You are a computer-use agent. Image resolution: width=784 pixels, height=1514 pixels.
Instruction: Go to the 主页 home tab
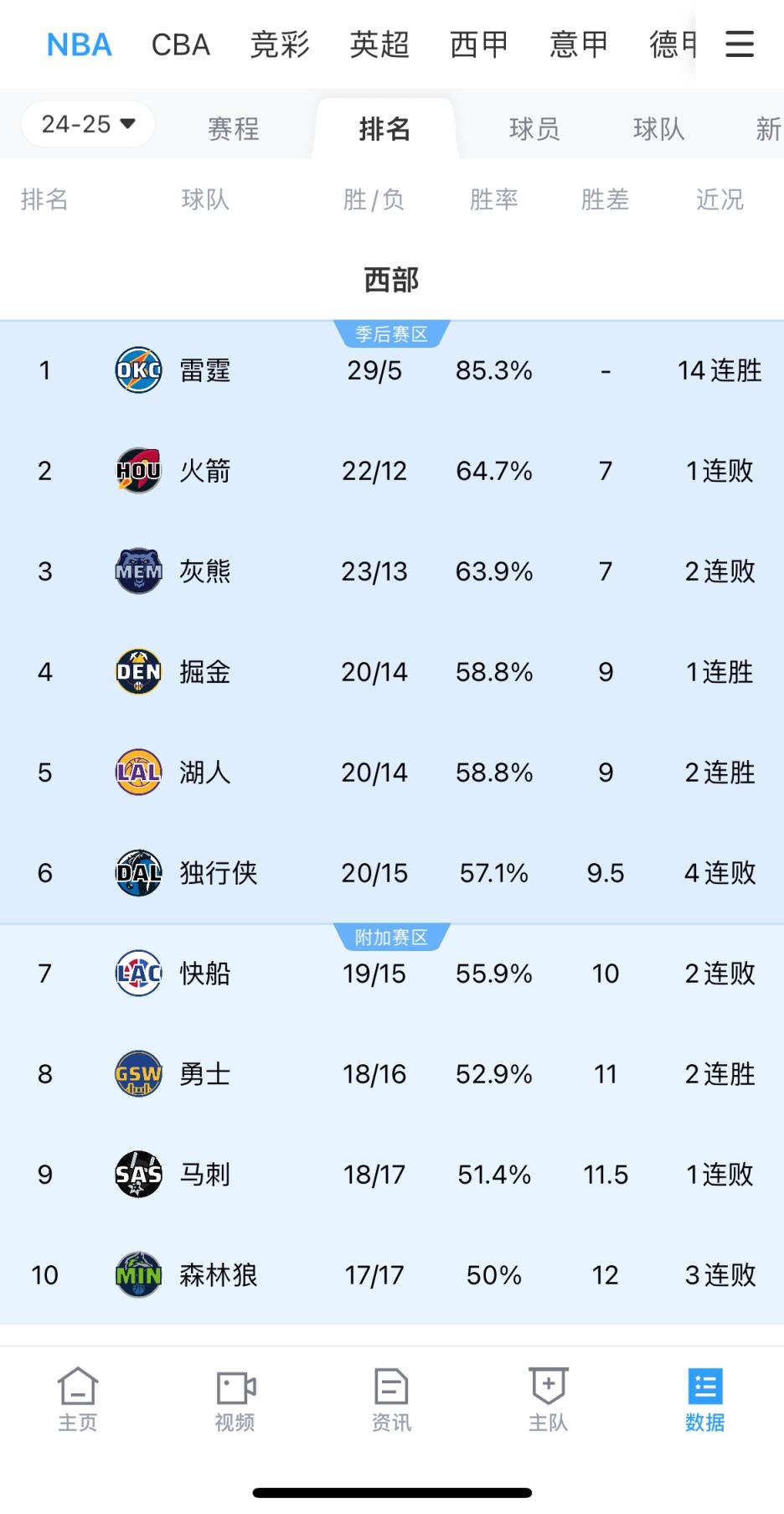pos(78,1399)
